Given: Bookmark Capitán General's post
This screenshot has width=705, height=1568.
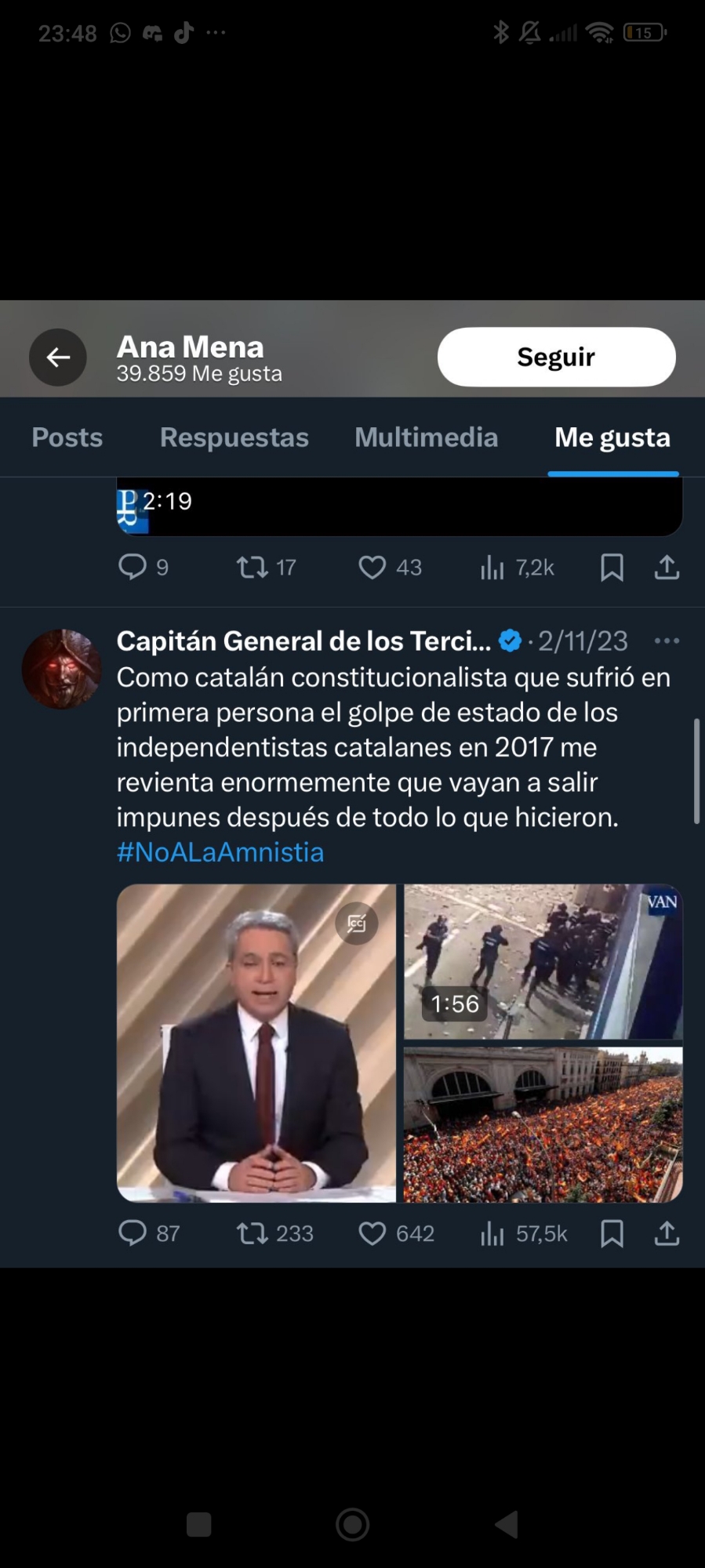Looking at the screenshot, I should pos(612,1234).
